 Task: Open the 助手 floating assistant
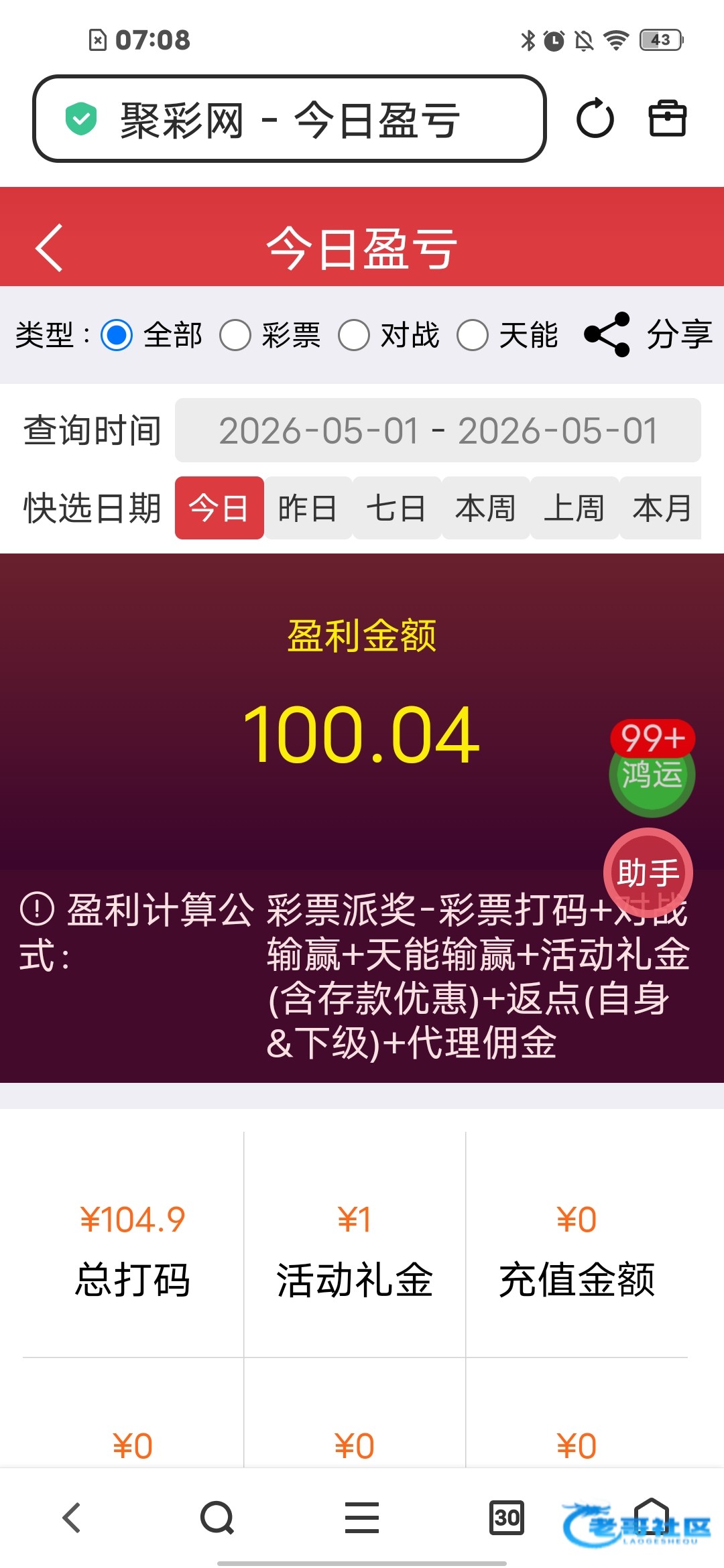tap(648, 872)
